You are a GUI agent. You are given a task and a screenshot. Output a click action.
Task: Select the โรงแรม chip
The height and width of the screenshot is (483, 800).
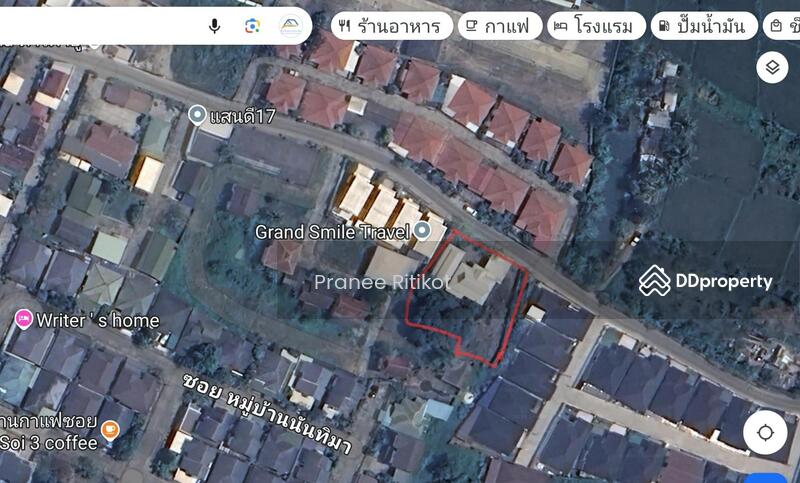pos(595,26)
